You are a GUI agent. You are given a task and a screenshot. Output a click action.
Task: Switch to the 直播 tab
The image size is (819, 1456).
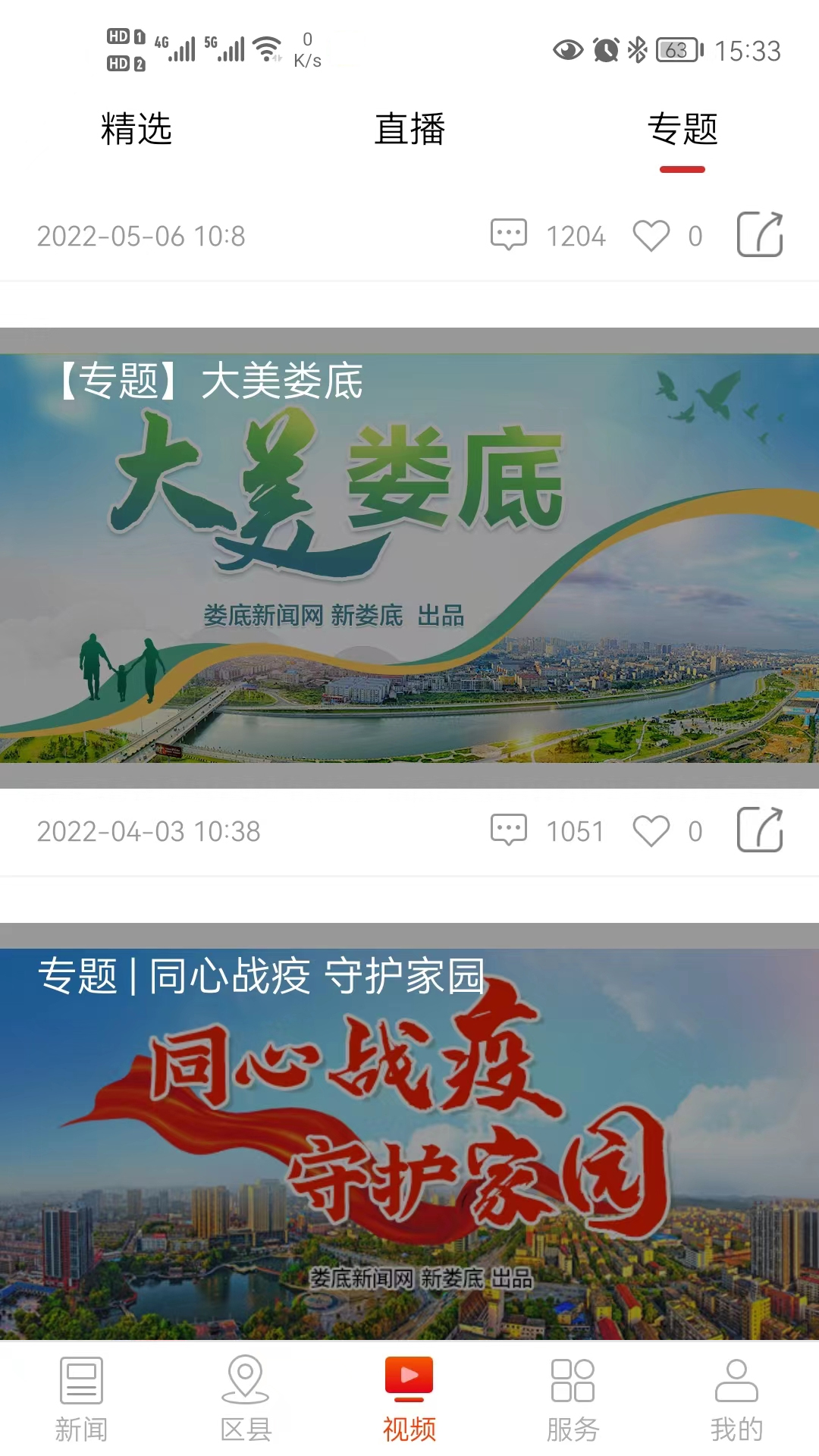point(409,129)
